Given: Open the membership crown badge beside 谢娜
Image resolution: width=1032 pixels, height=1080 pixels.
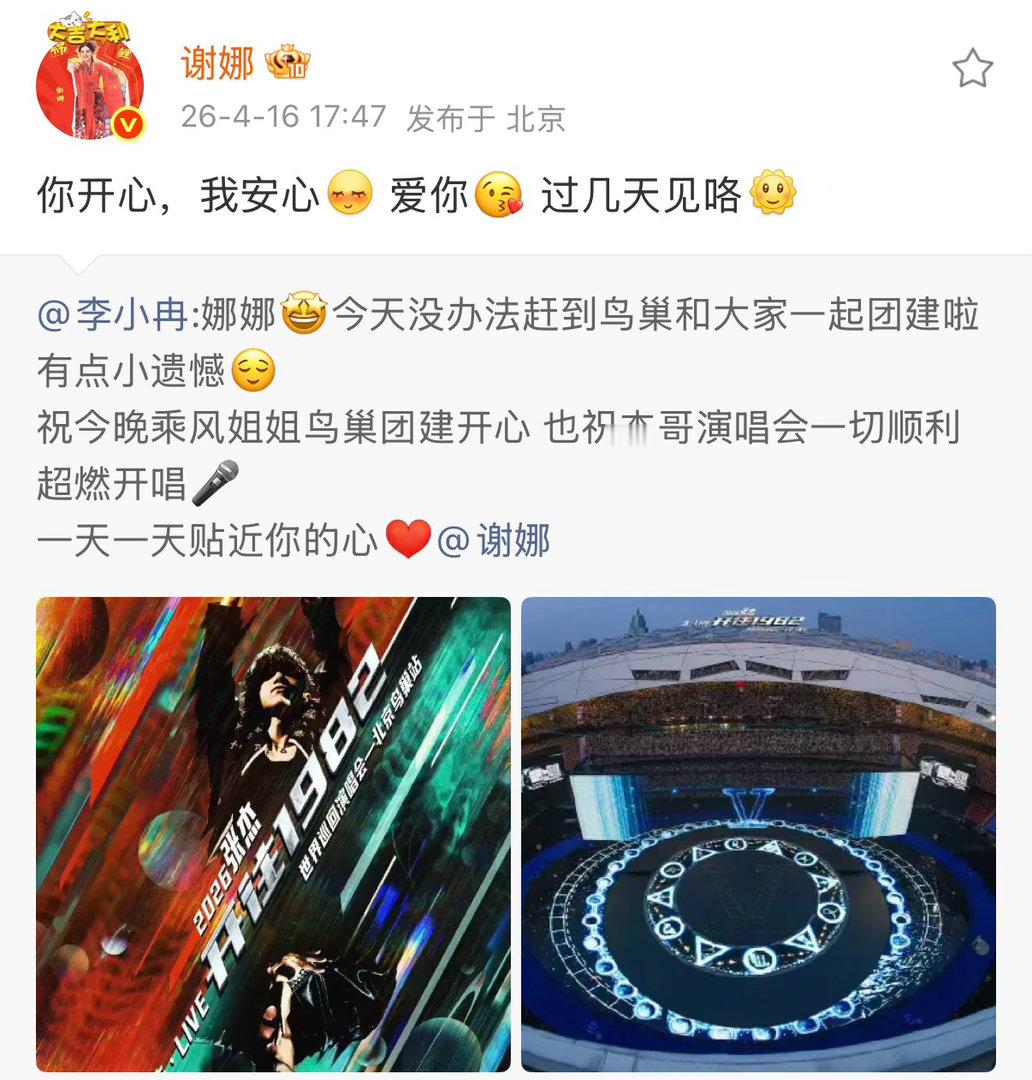Looking at the screenshot, I should [x=284, y=62].
